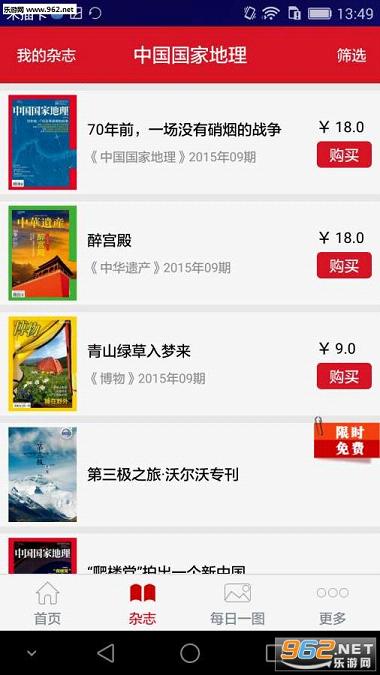Viewport: 380px width, 675px height.
Task: Open the 第三极之旅·沃尔沃专刊 magazine
Action: coord(190,474)
